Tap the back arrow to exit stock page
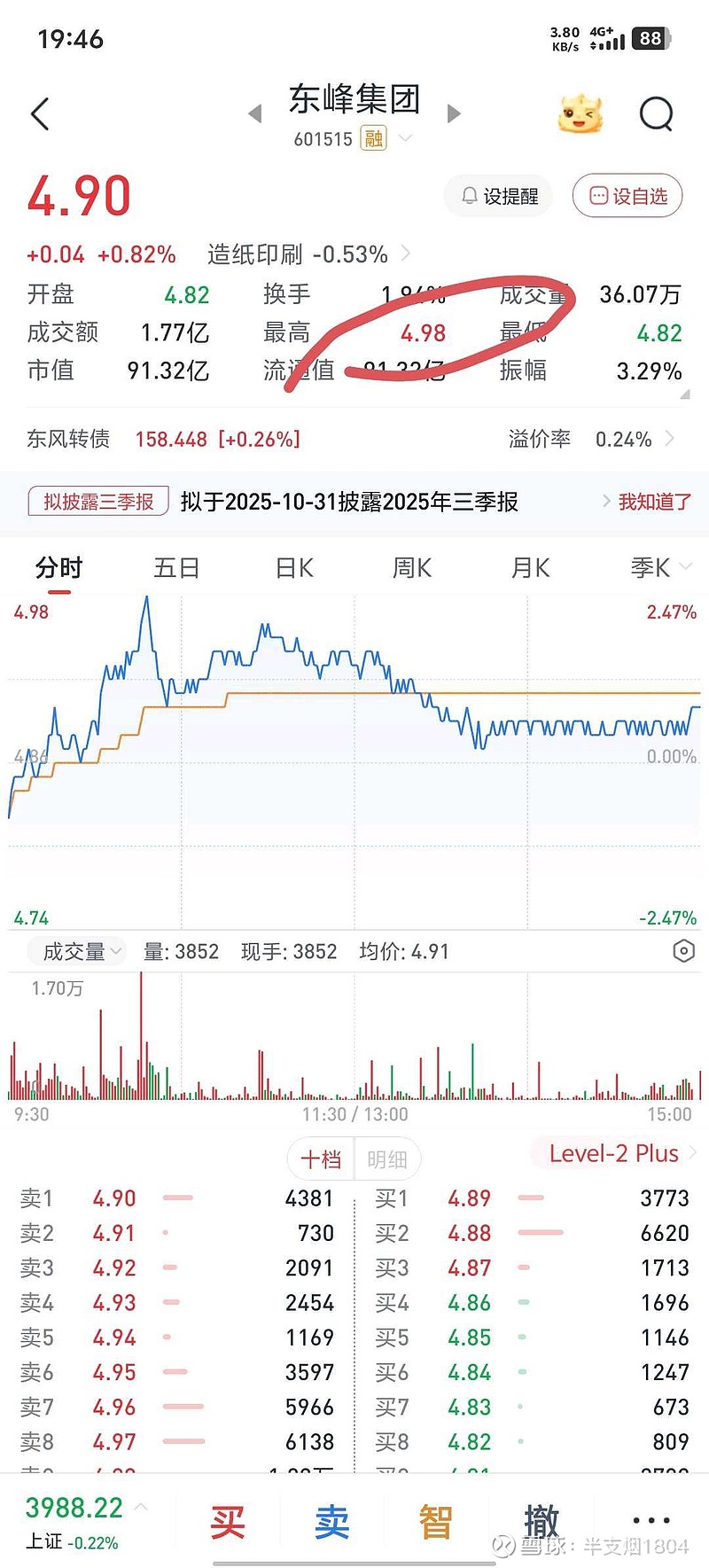The width and height of the screenshot is (709, 1568). pos(39,113)
